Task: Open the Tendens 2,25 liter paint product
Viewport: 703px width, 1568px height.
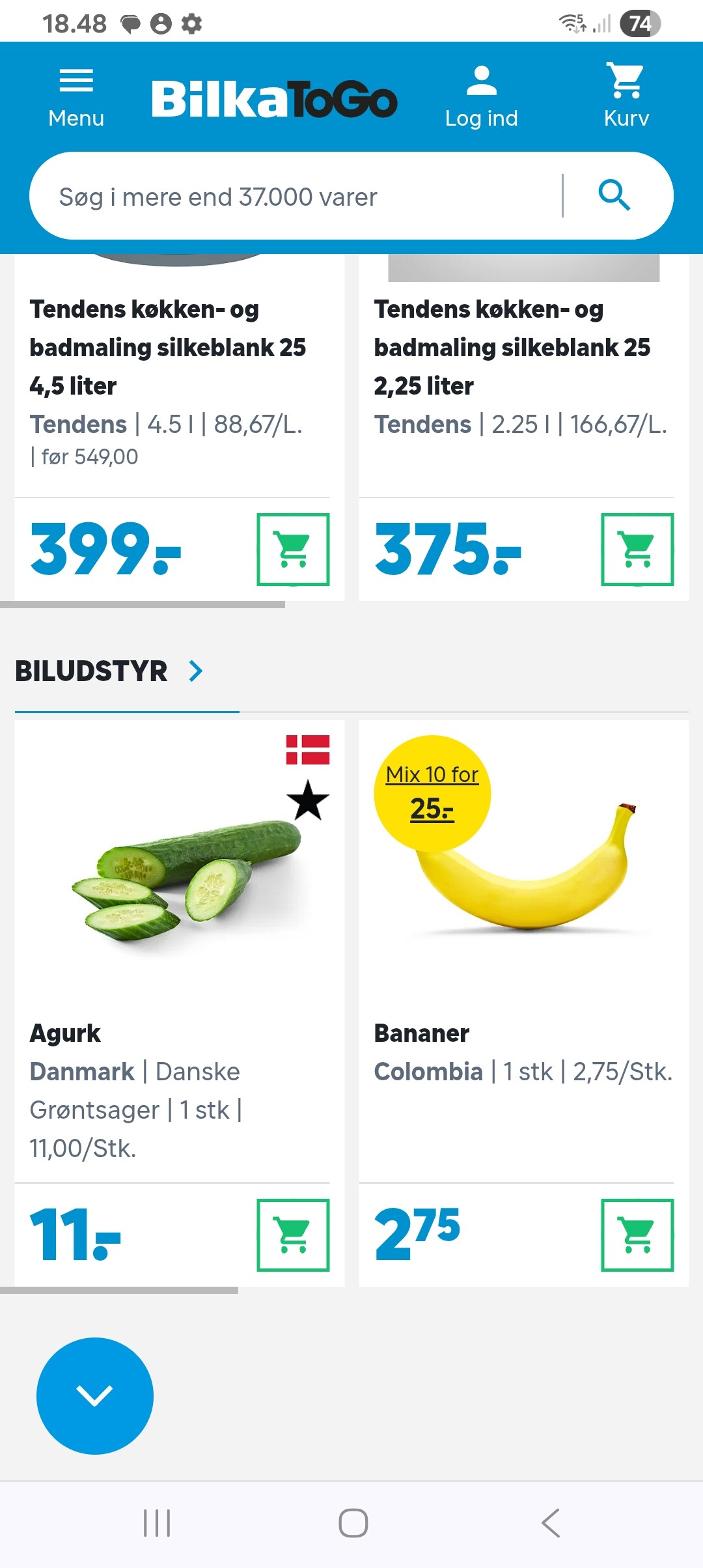Action: [512, 347]
